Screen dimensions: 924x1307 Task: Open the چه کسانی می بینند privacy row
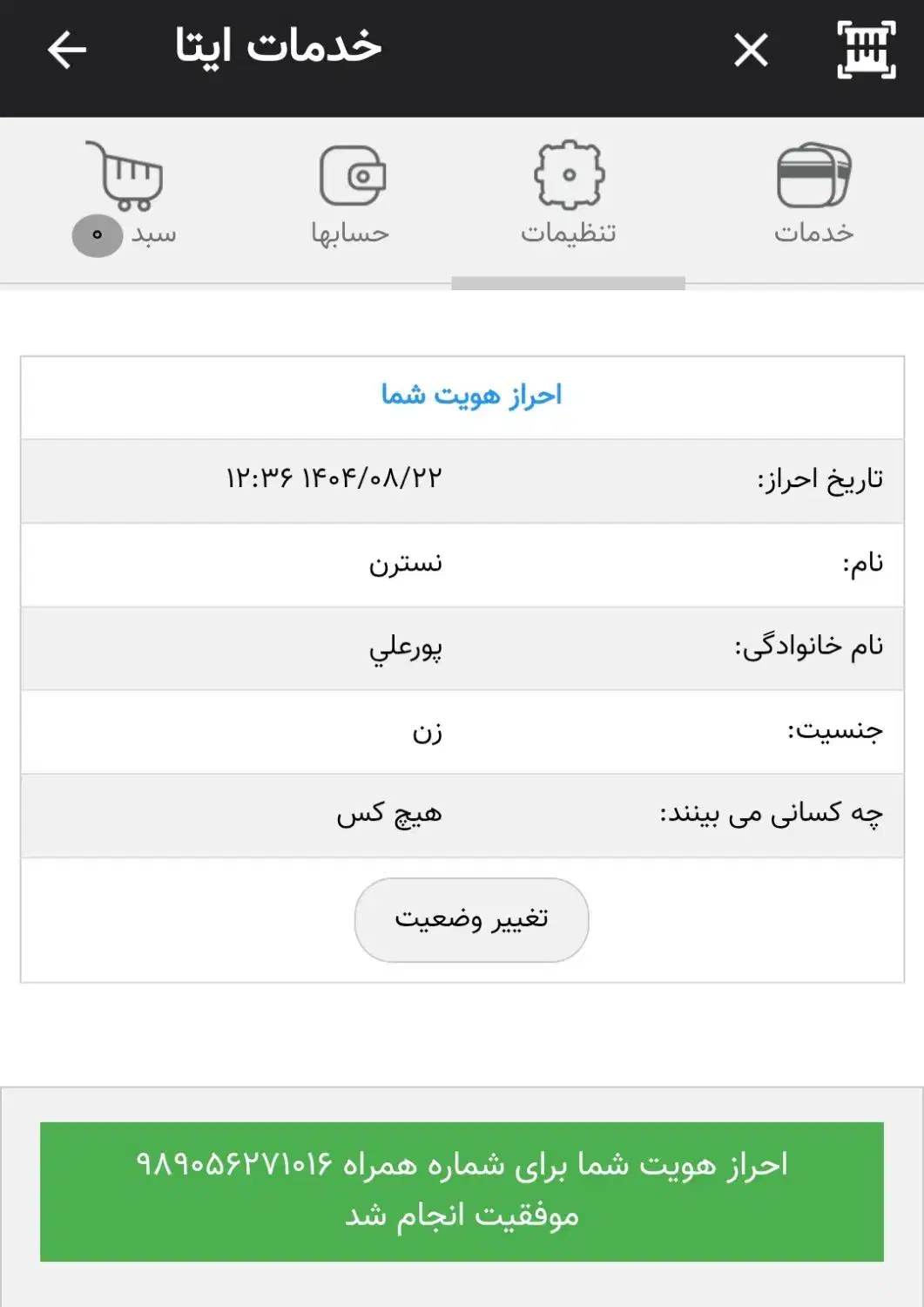[462, 816]
